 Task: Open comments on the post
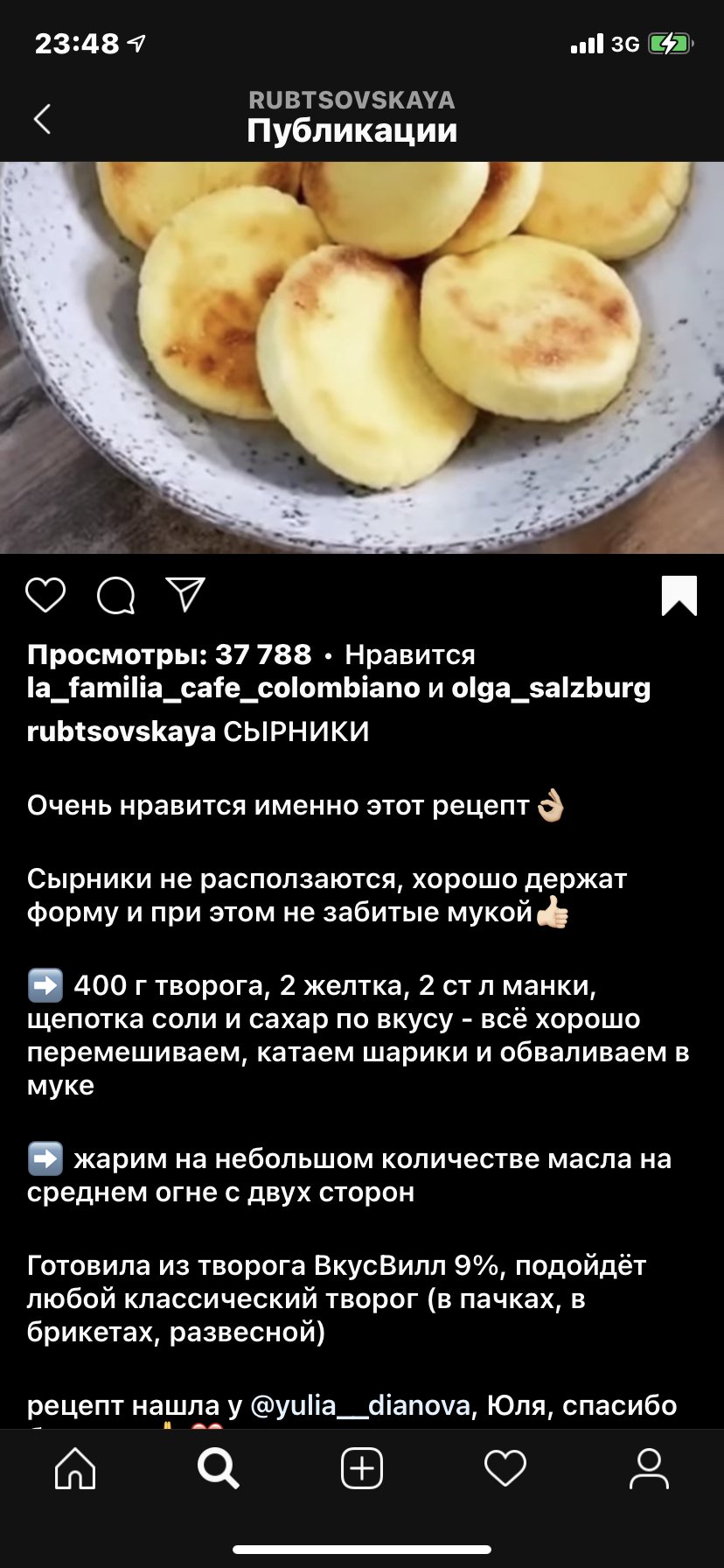(x=115, y=596)
